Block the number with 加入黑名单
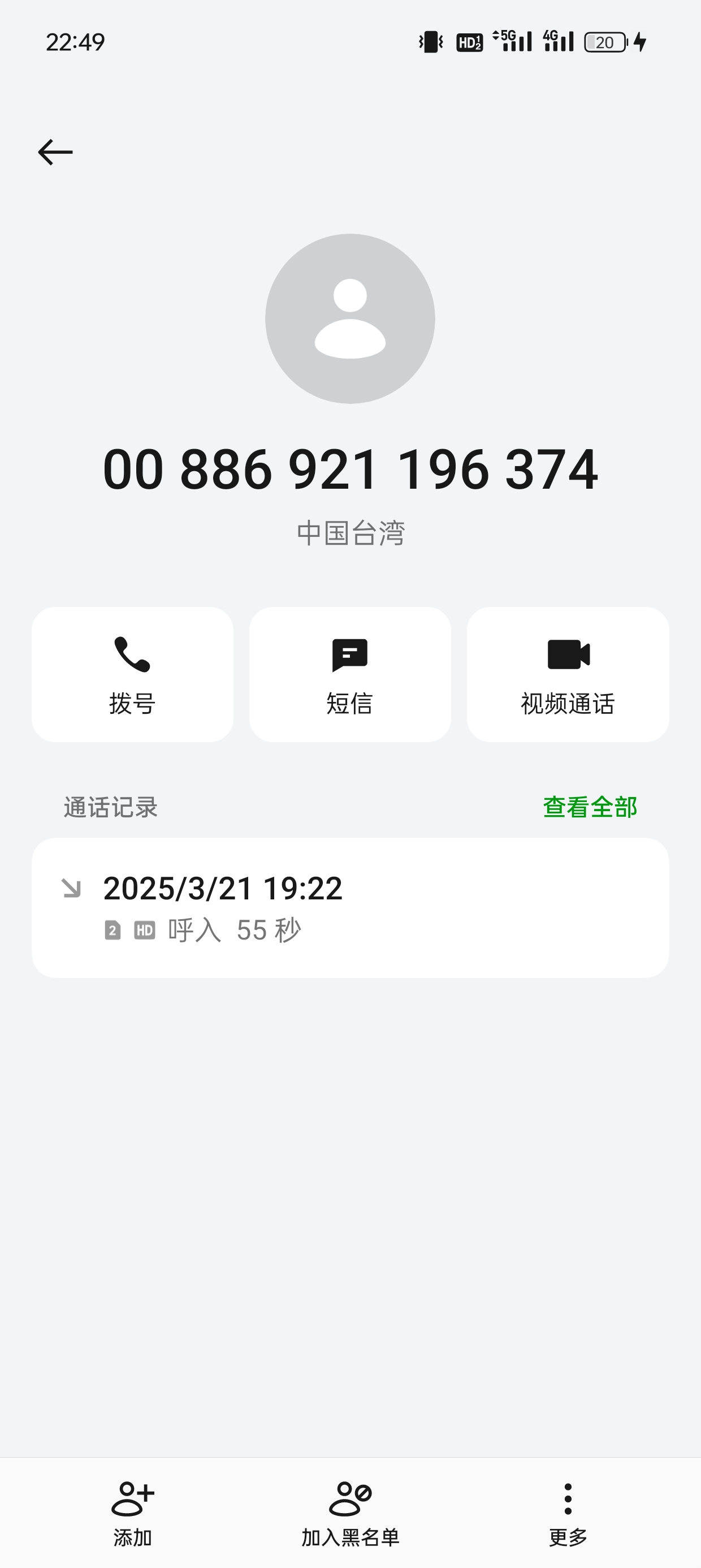Viewport: 701px width, 1568px height. click(350, 1514)
